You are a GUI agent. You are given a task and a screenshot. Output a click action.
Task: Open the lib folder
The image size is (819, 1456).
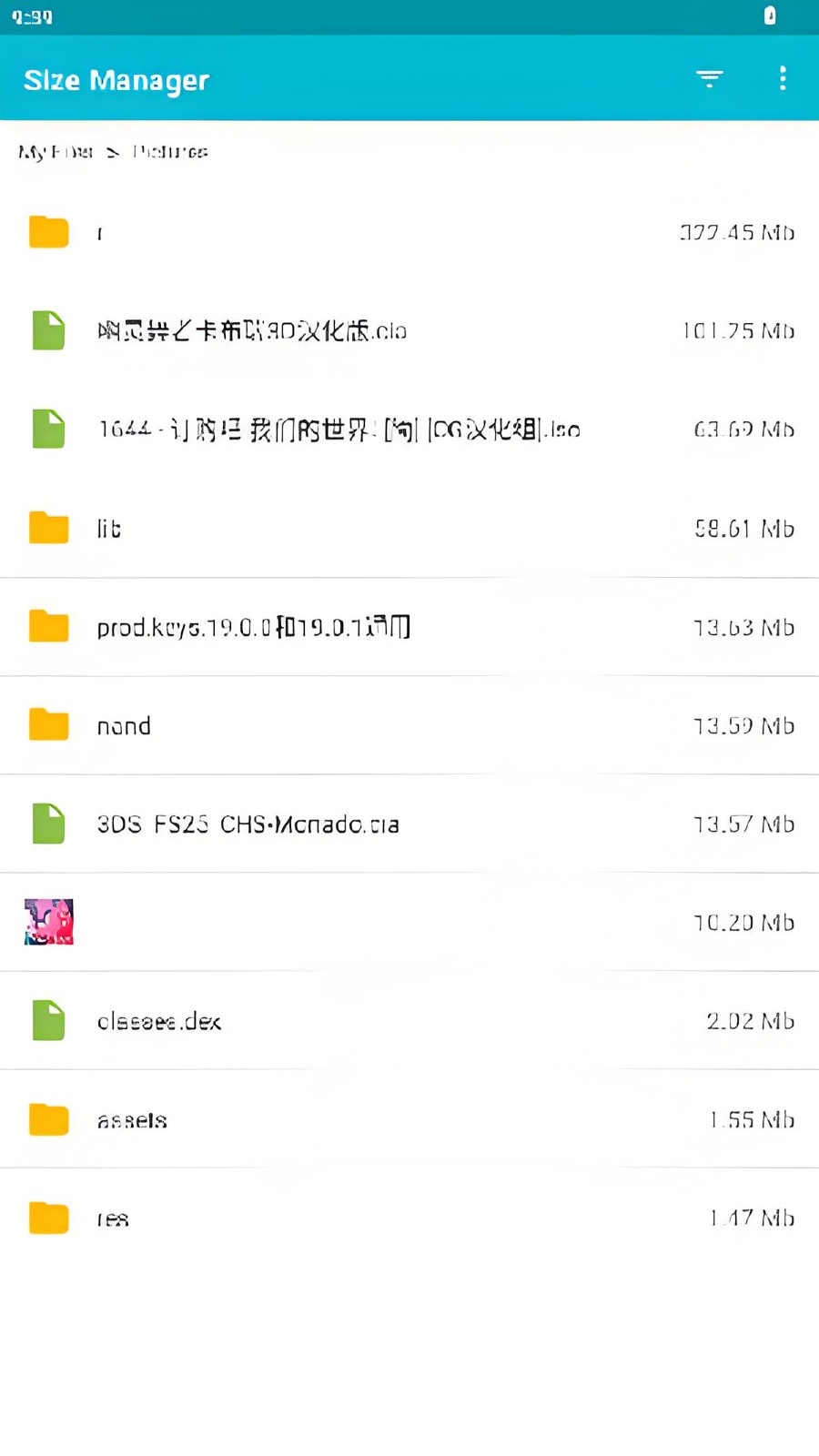pyautogui.click(x=409, y=528)
